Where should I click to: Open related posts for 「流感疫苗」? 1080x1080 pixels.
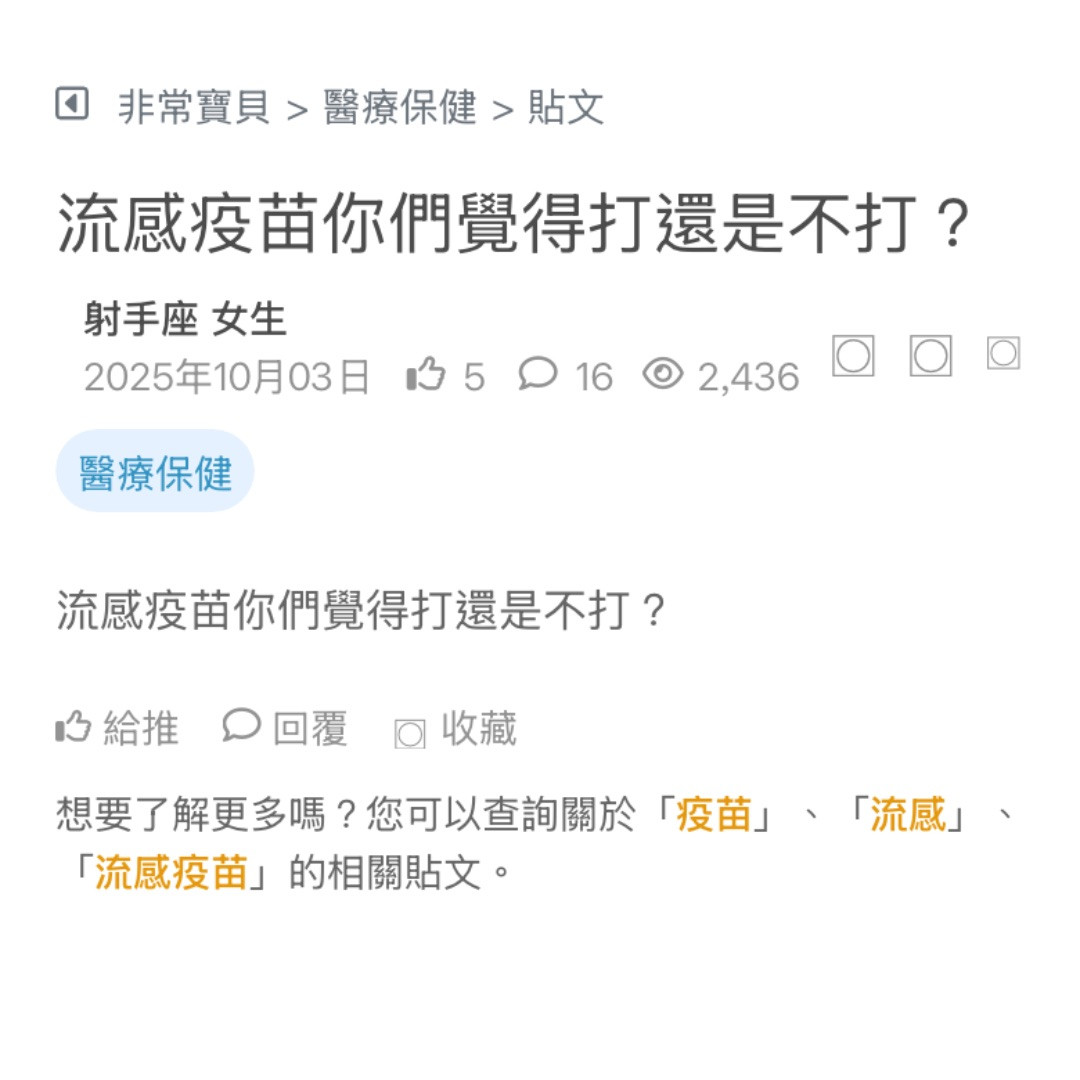[171, 874]
